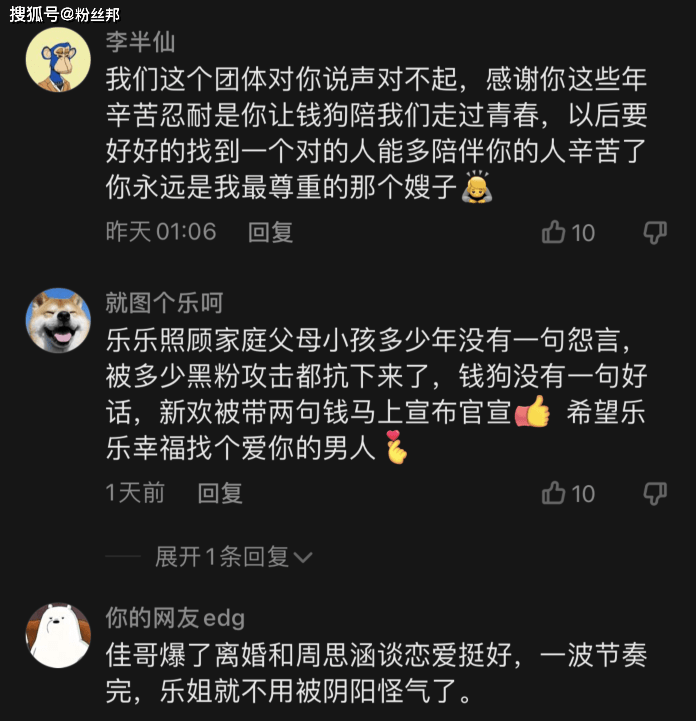The height and width of the screenshot is (721, 696).
Task: Like 李半仙's comment
Action: pyautogui.click(x=555, y=233)
